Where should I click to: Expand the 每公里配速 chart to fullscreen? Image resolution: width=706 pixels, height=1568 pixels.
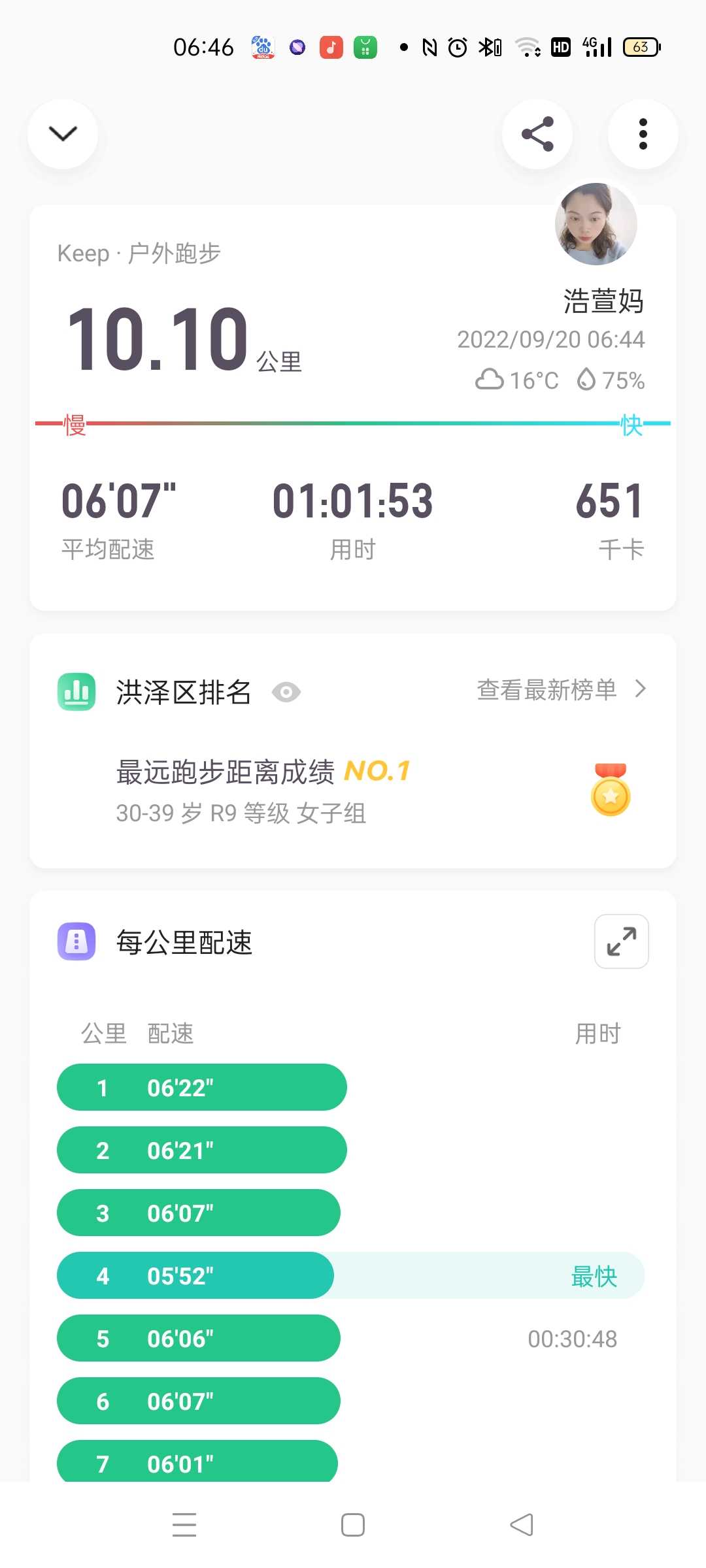point(622,941)
